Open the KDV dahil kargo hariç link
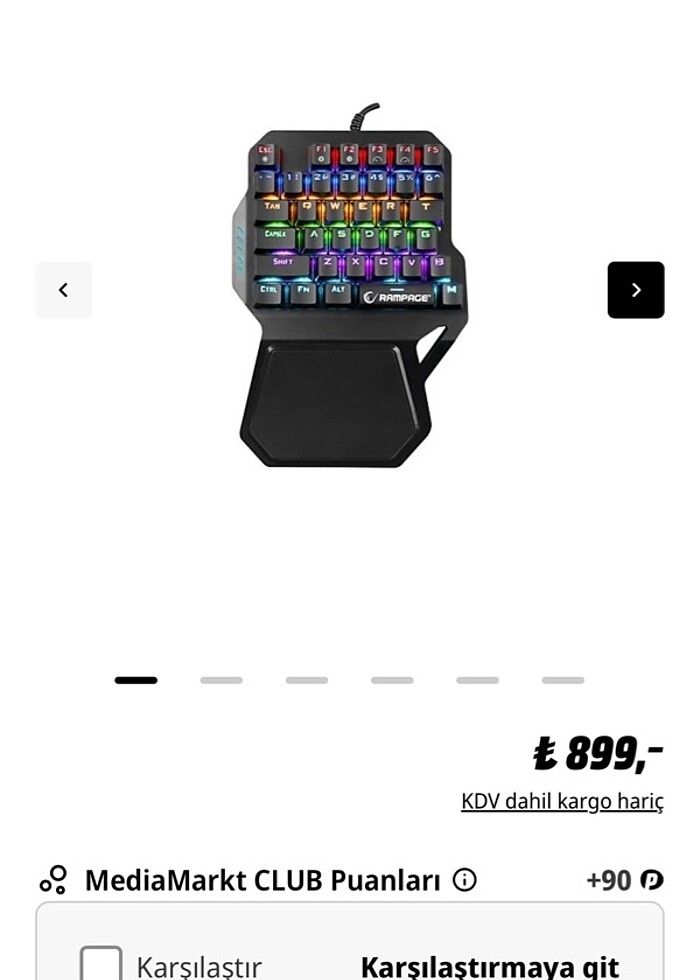 [x=562, y=801]
